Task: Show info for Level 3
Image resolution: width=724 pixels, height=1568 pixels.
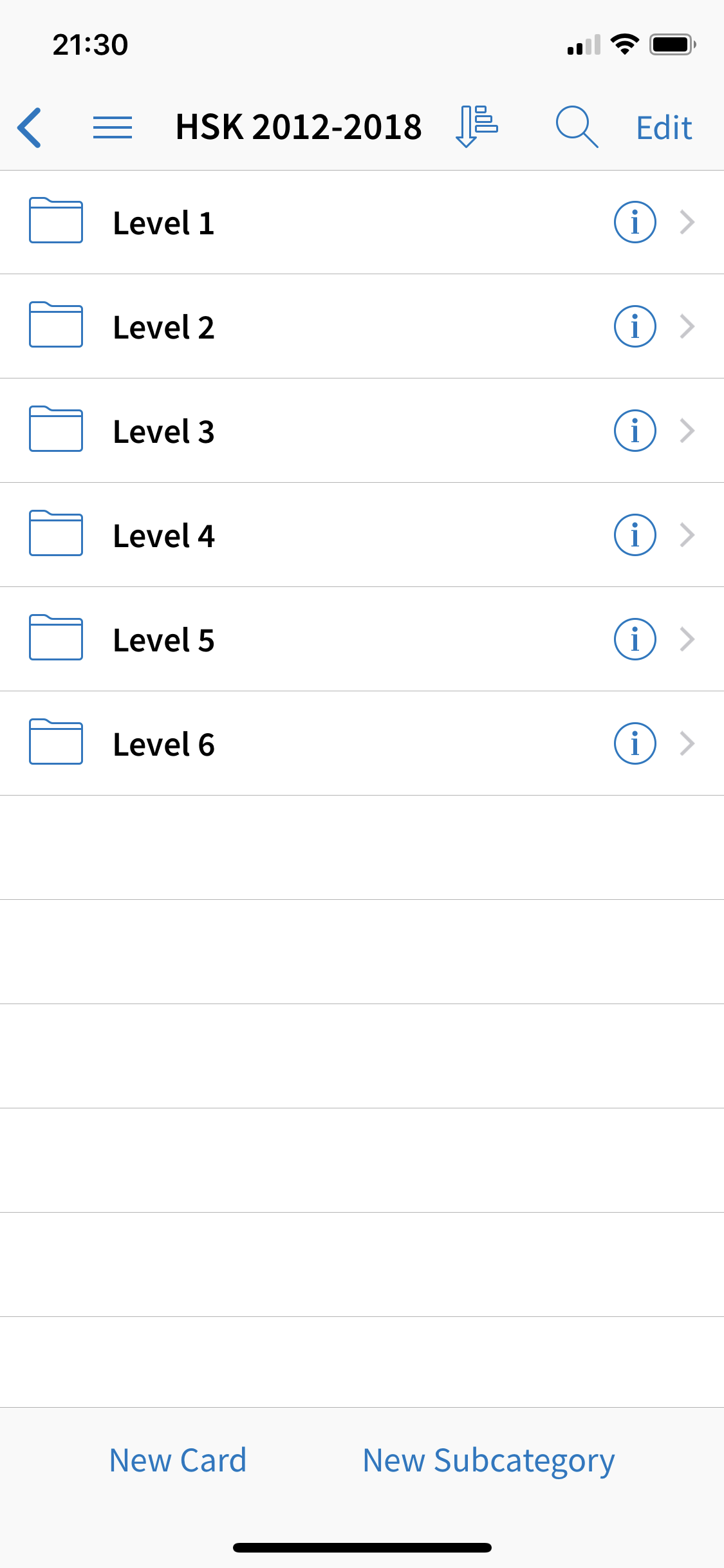Action: coord(635,431)
